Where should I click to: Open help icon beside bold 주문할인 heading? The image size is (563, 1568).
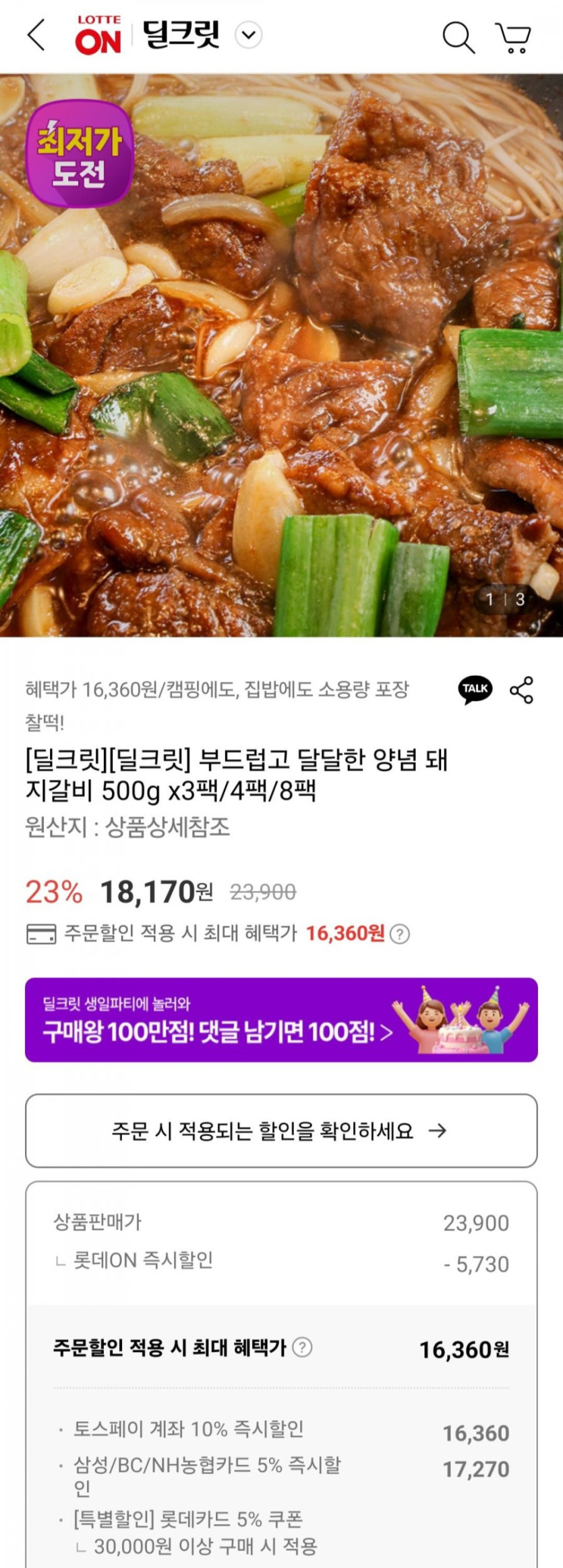(x=303, y=1347)
